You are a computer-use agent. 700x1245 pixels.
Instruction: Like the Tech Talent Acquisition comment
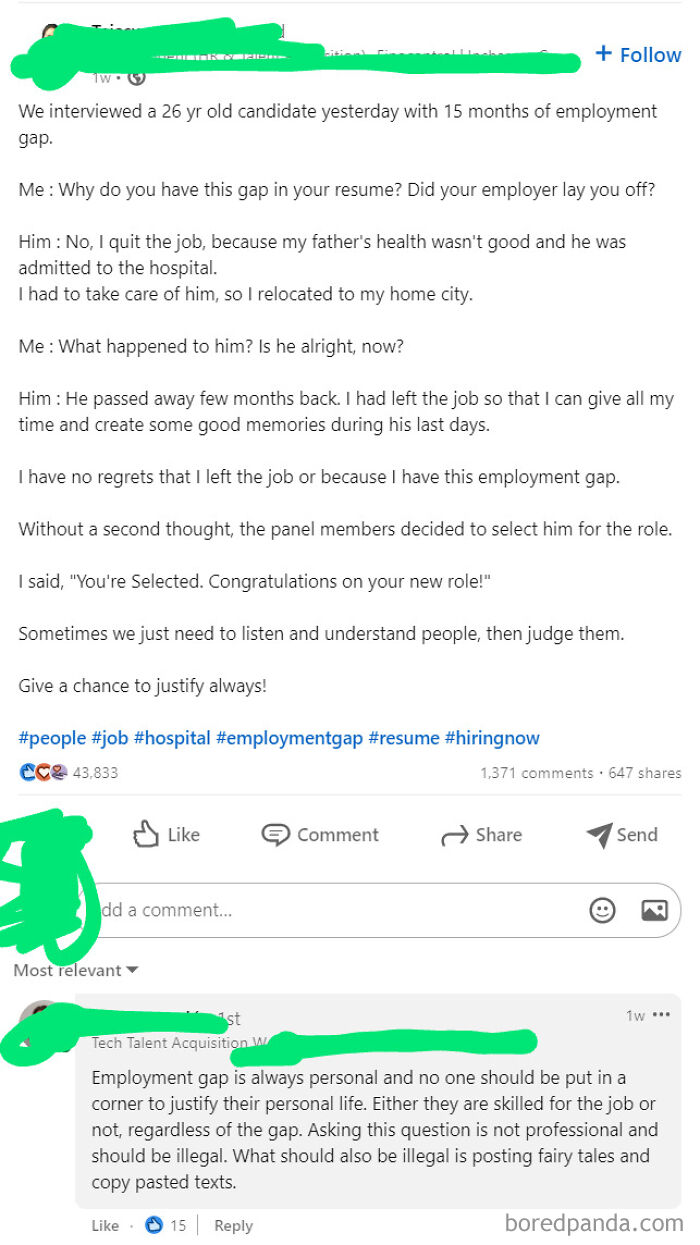[x=105, y=1225]
